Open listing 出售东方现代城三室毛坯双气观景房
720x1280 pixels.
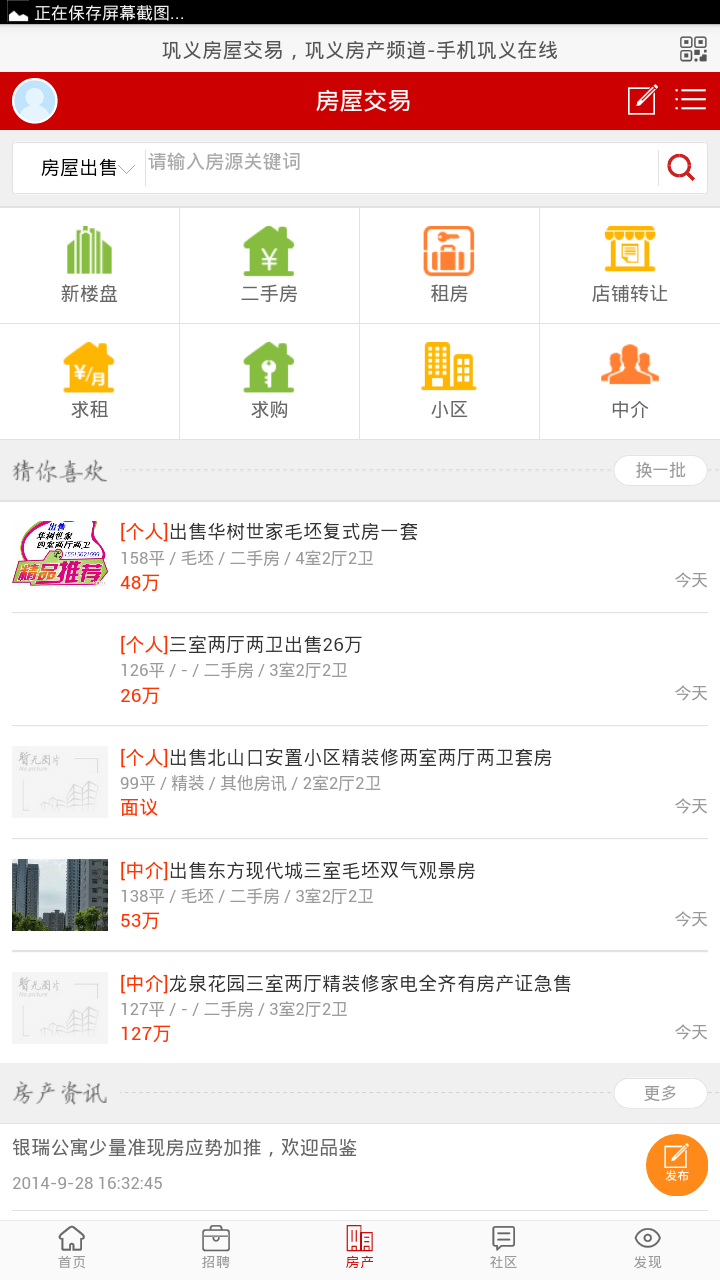[x=360, y=895]
